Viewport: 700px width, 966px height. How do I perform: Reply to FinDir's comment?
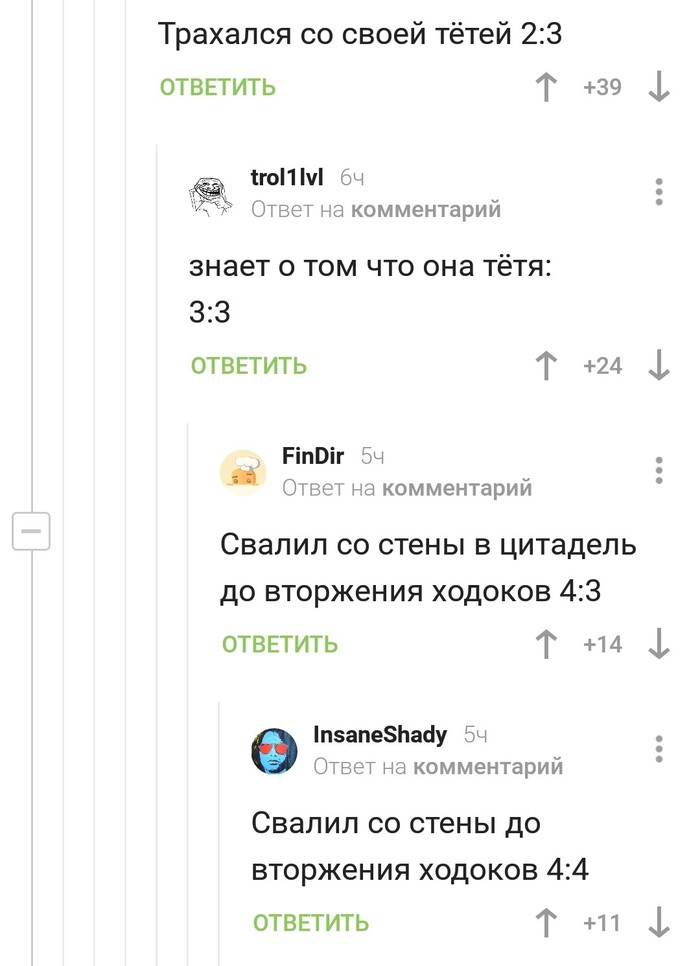click(x=280, y=644)
